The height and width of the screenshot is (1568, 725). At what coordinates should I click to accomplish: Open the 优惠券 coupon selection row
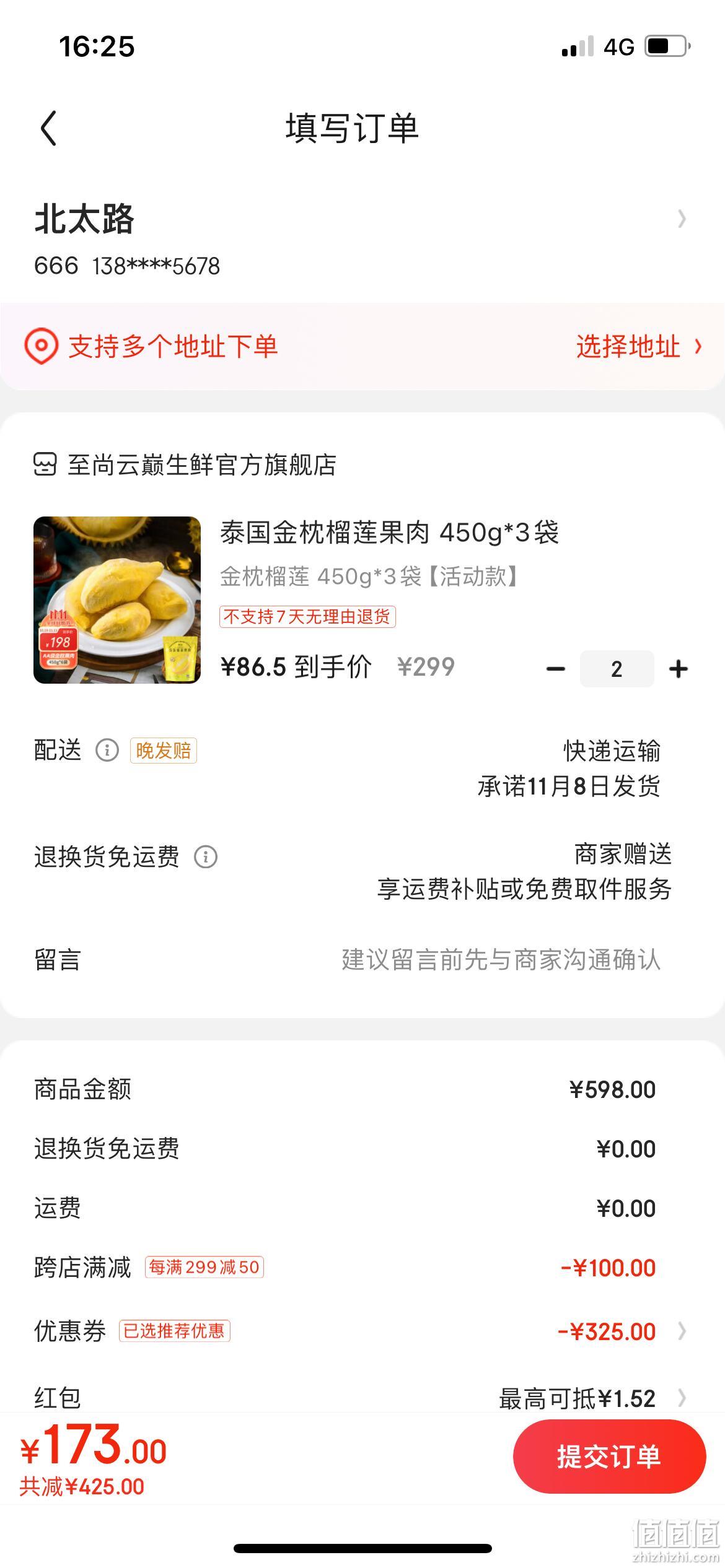point(362,1331)
